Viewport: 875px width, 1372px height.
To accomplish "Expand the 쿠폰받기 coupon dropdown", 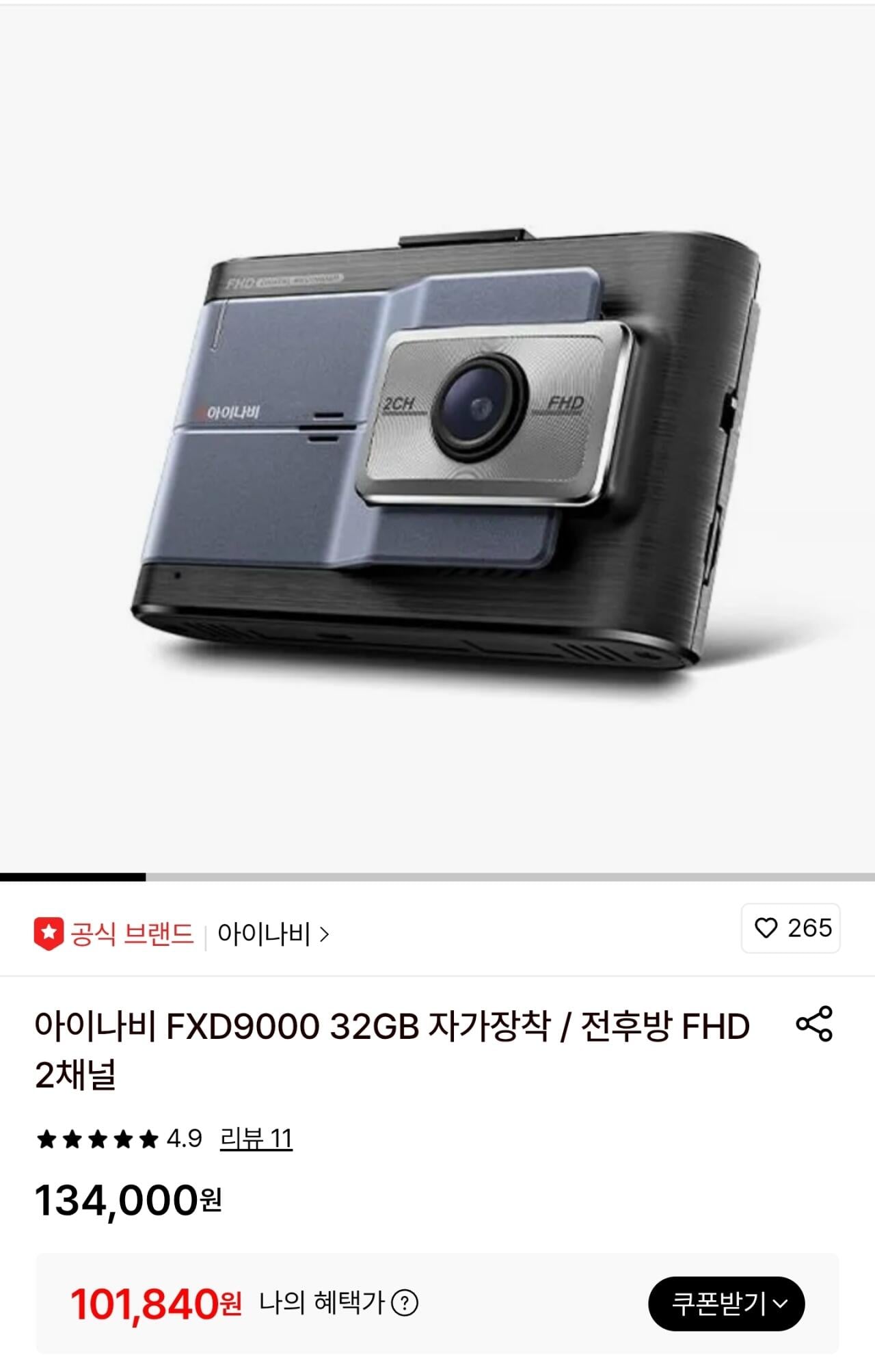I will pyautogui.click(x=727, y=1304).
